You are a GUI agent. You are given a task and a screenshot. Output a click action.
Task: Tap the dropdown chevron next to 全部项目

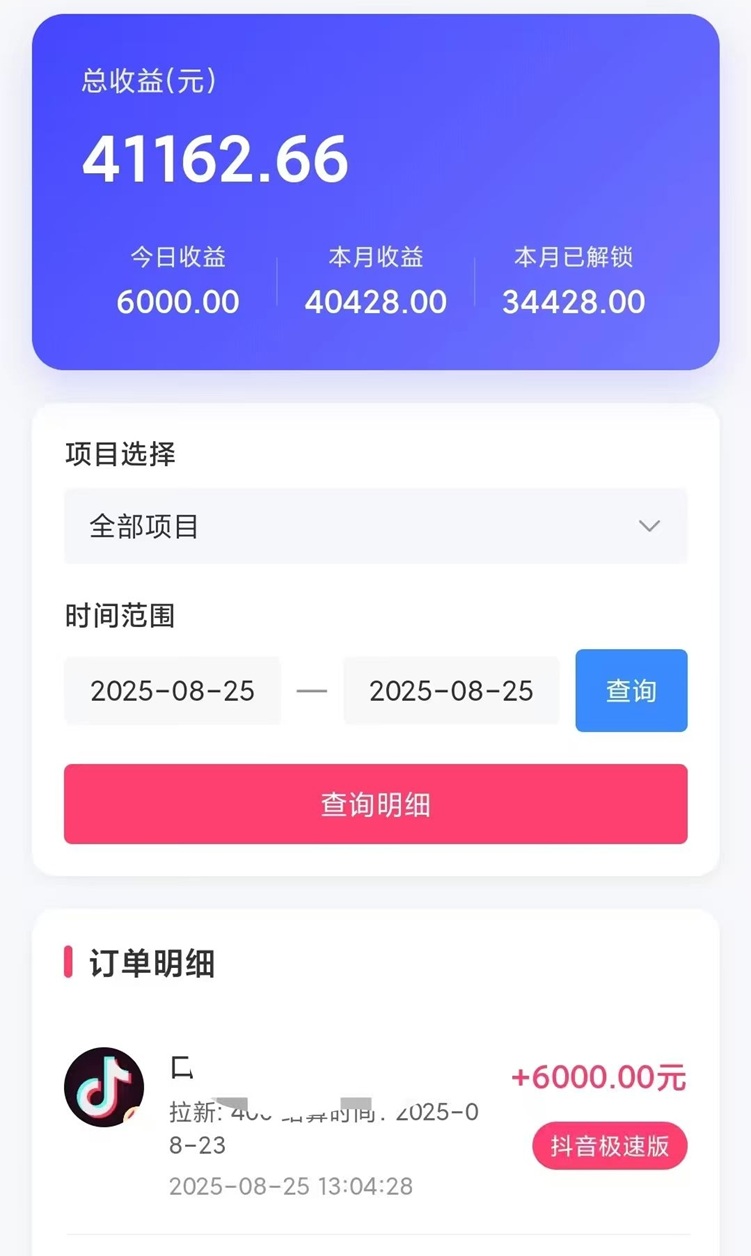point(649,526)
